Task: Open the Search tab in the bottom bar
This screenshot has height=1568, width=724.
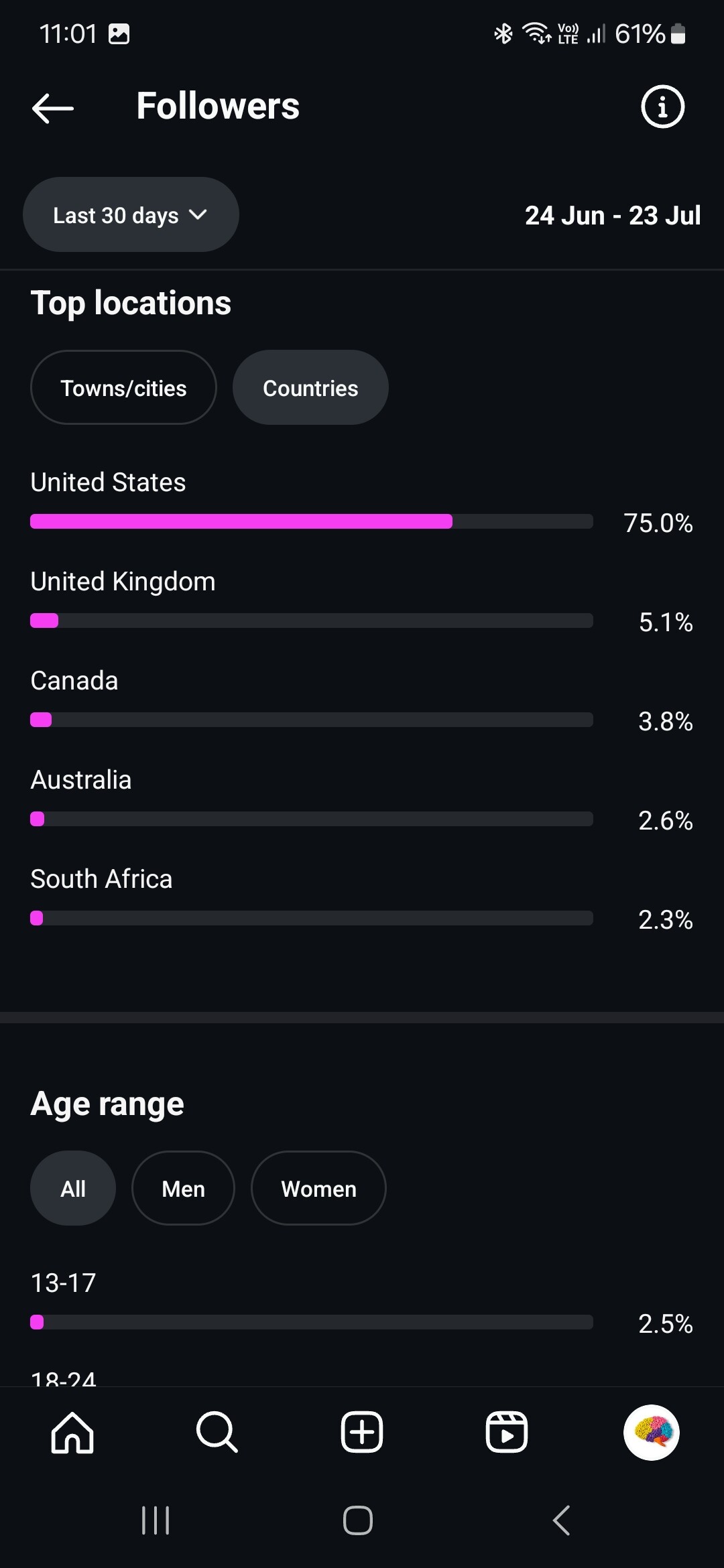Action: [217, 1432]
